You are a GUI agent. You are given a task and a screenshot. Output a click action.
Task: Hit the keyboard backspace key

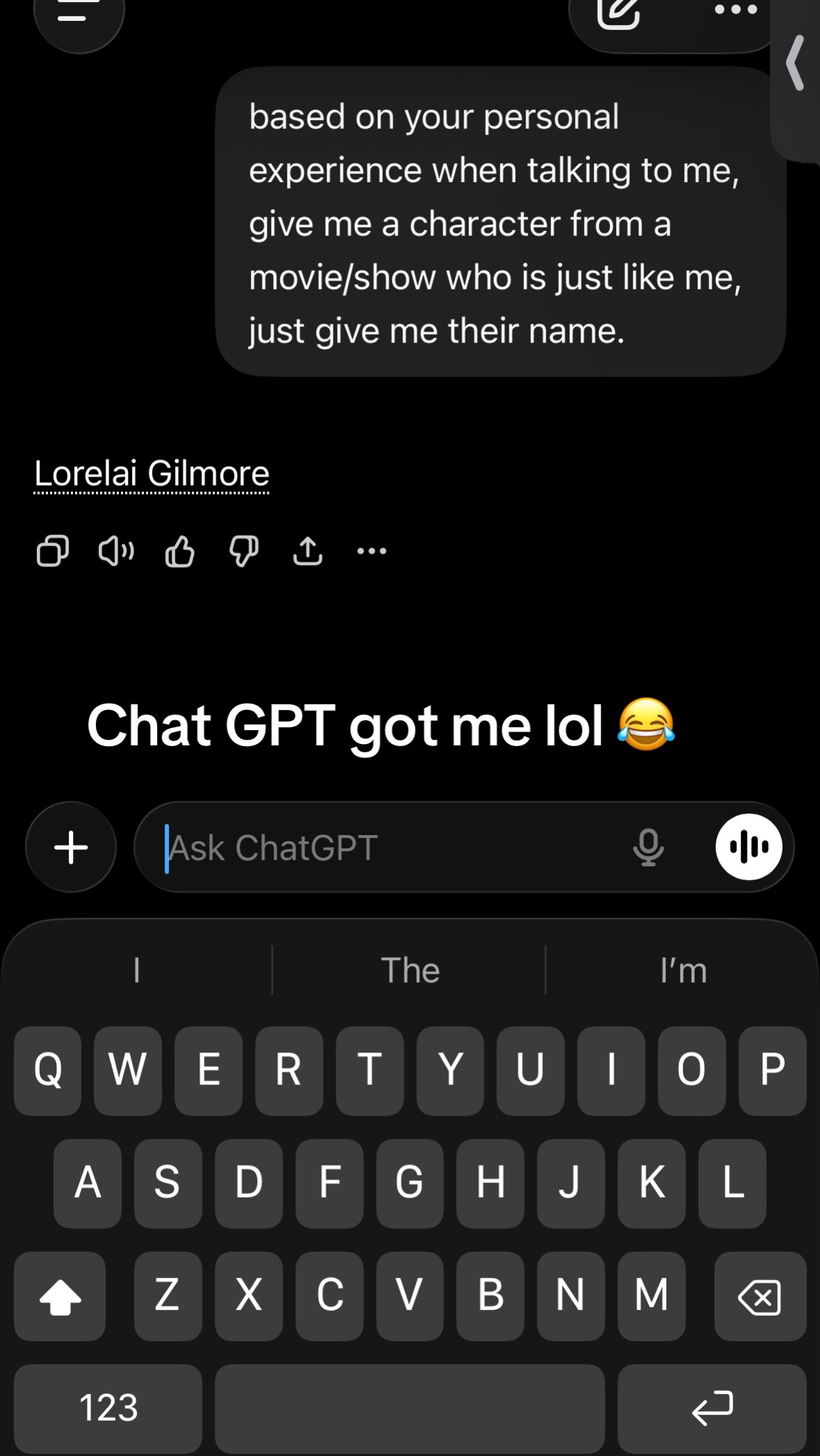(x=760, y=1296)
